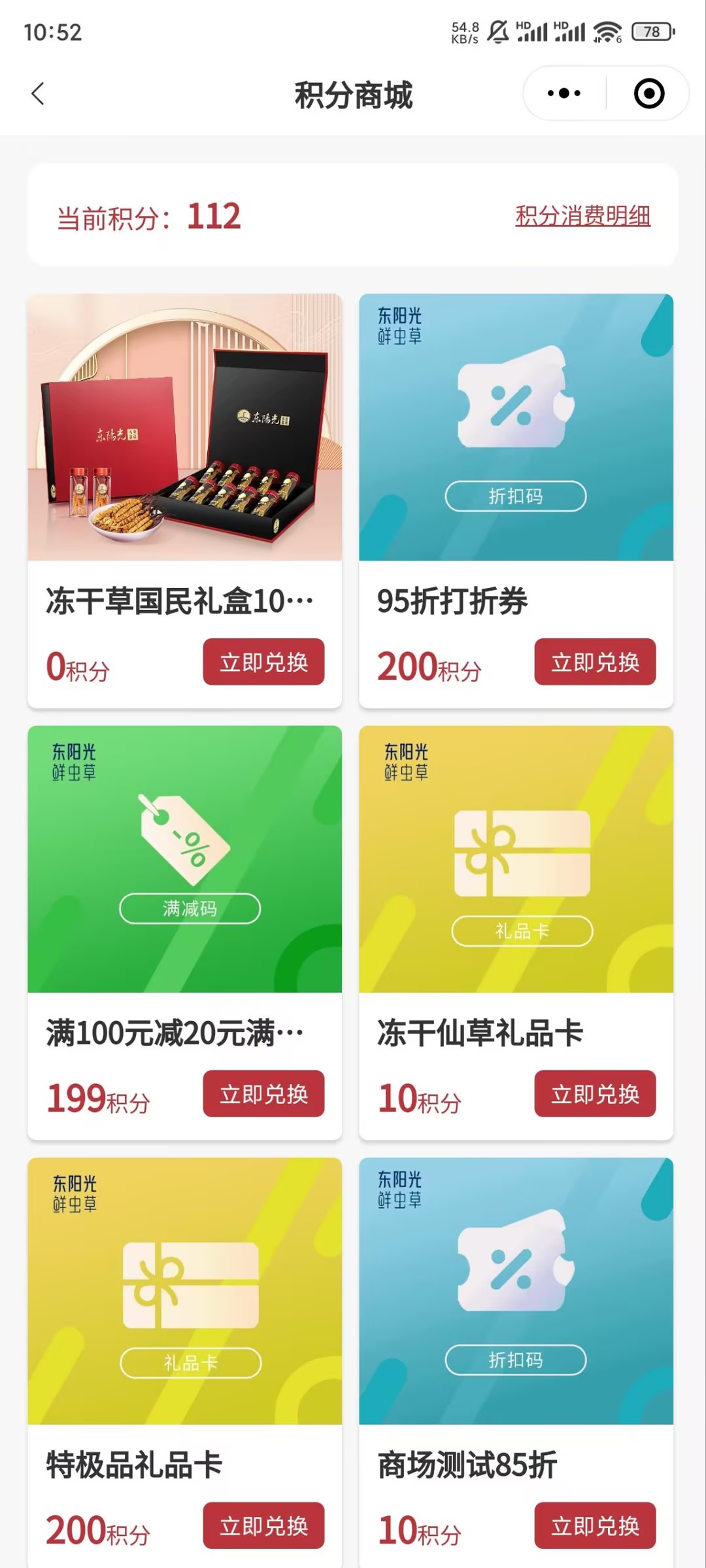Tap 立即兑换 for 满100元减20元
Screen dimensions: 706x1568
263,1094
